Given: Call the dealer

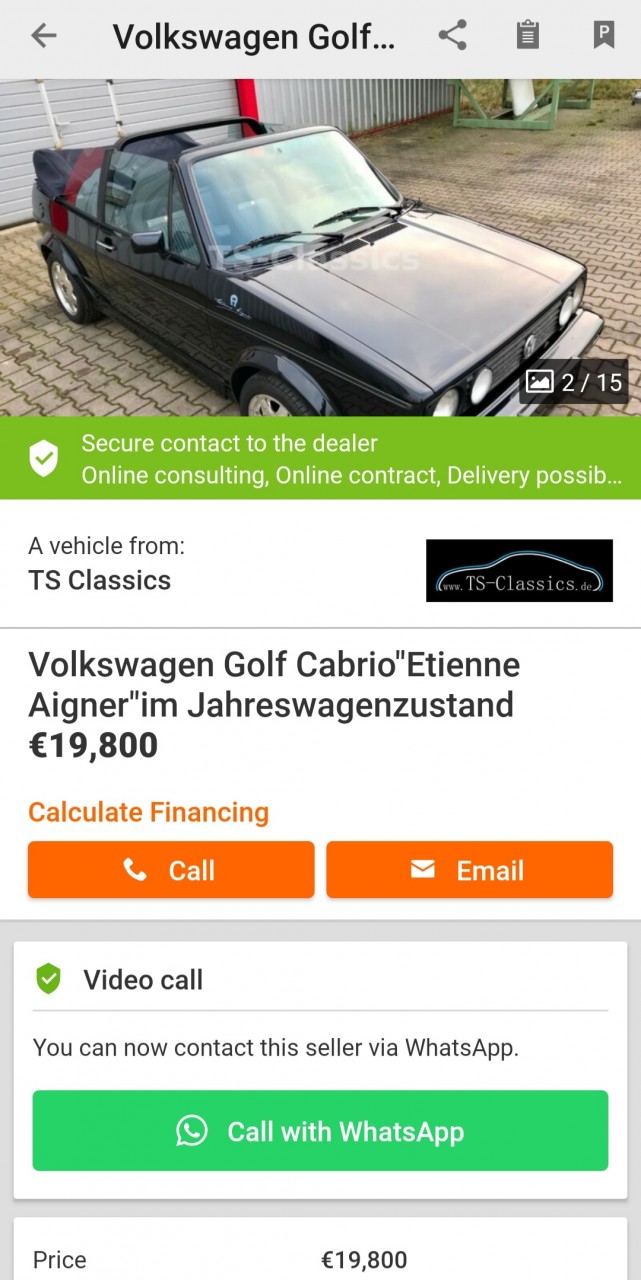Looking at the screenshot, I should tap(171, 870).
